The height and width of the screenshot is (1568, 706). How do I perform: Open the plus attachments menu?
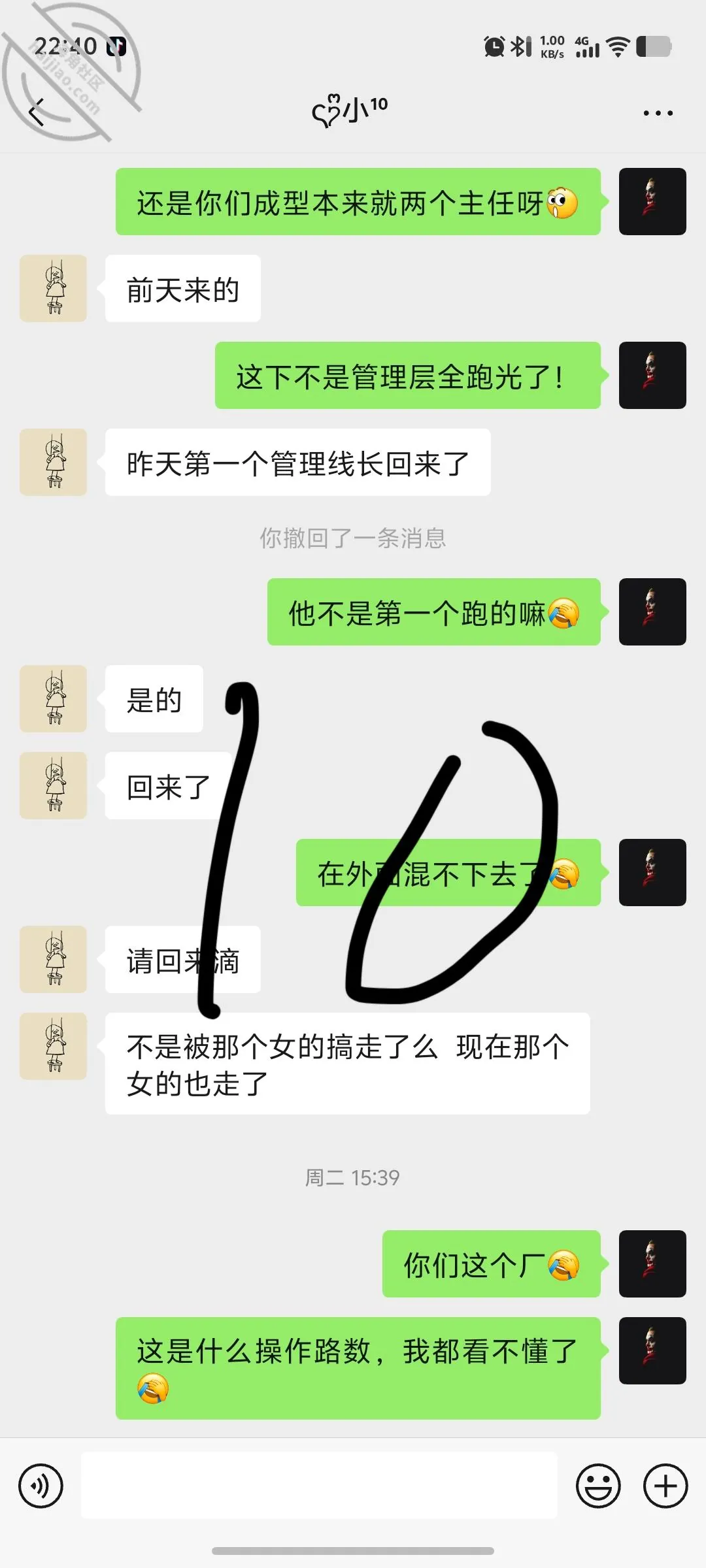click(665, 1486)
